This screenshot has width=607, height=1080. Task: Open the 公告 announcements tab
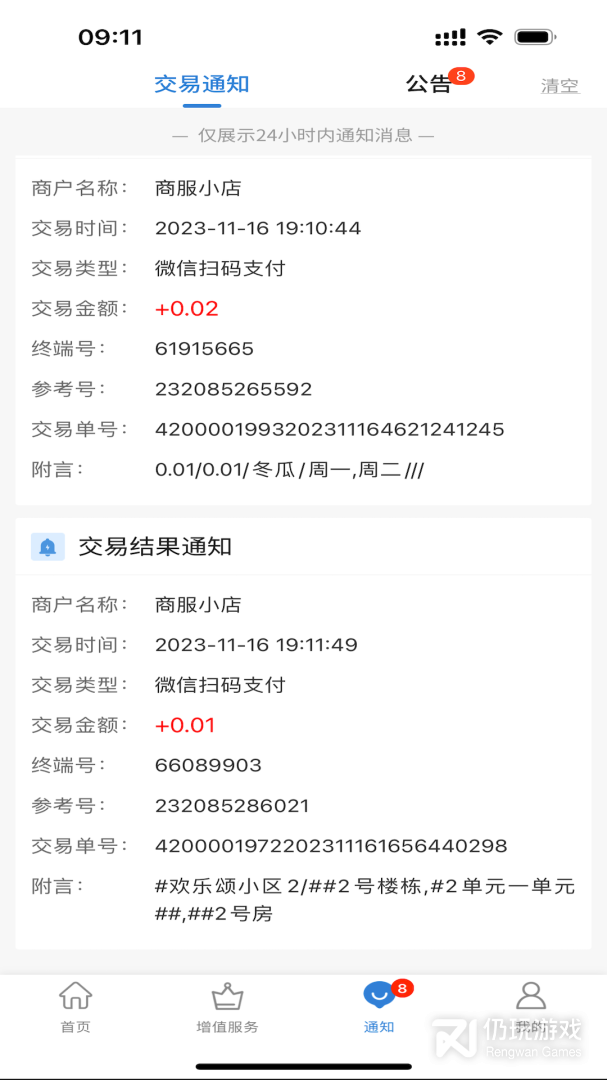[x=429, y=85]
